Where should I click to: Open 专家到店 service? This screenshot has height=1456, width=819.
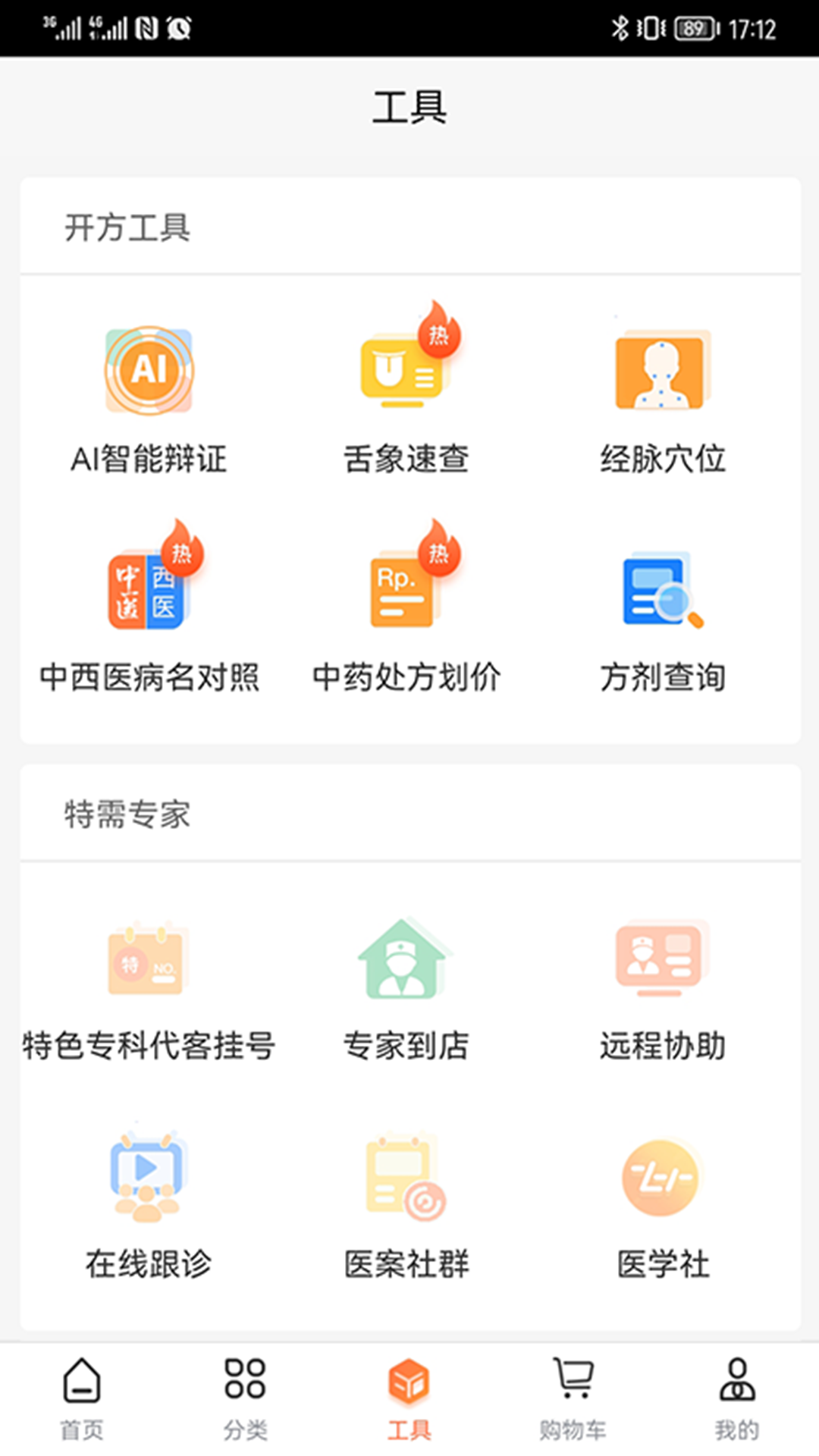click(406, 990)
